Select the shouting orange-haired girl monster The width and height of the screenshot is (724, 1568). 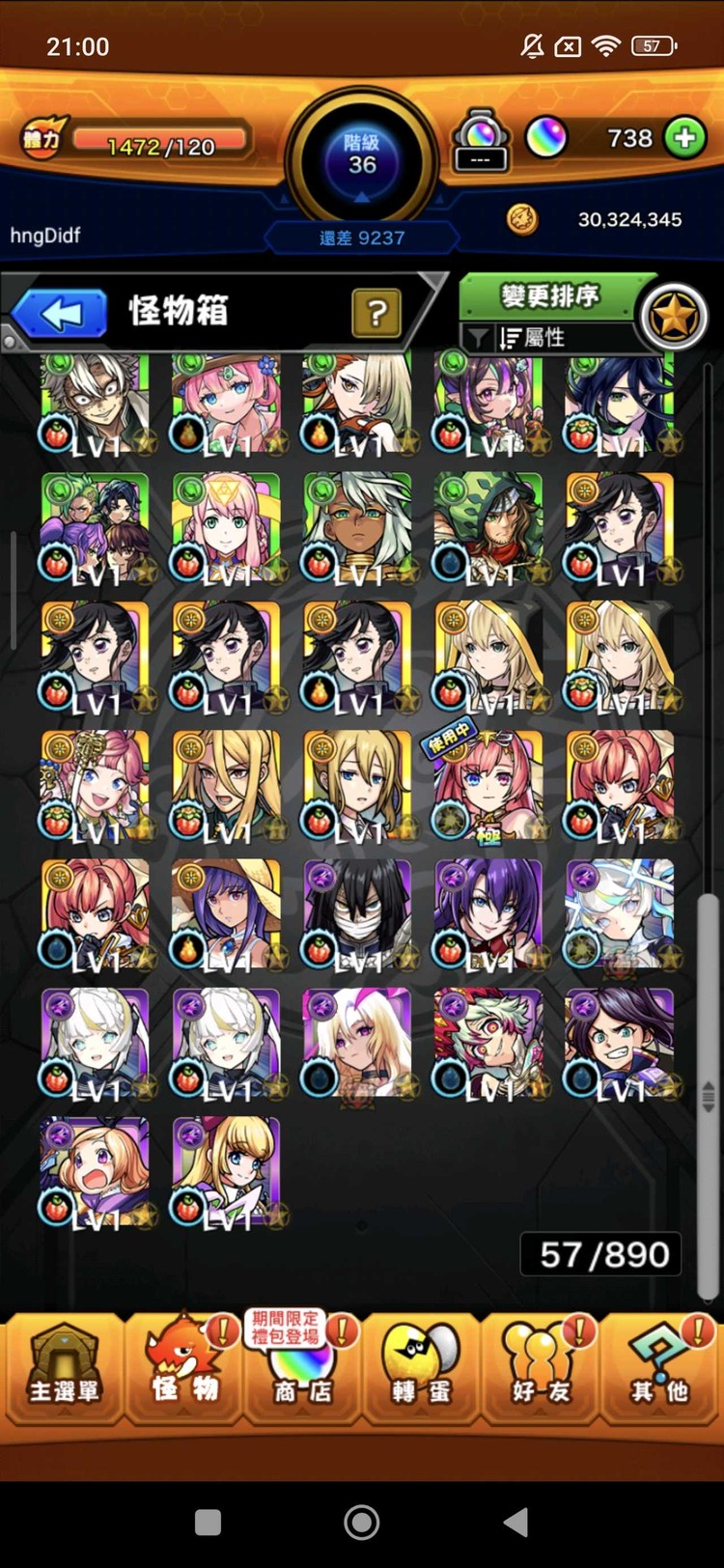(95, 1172)
